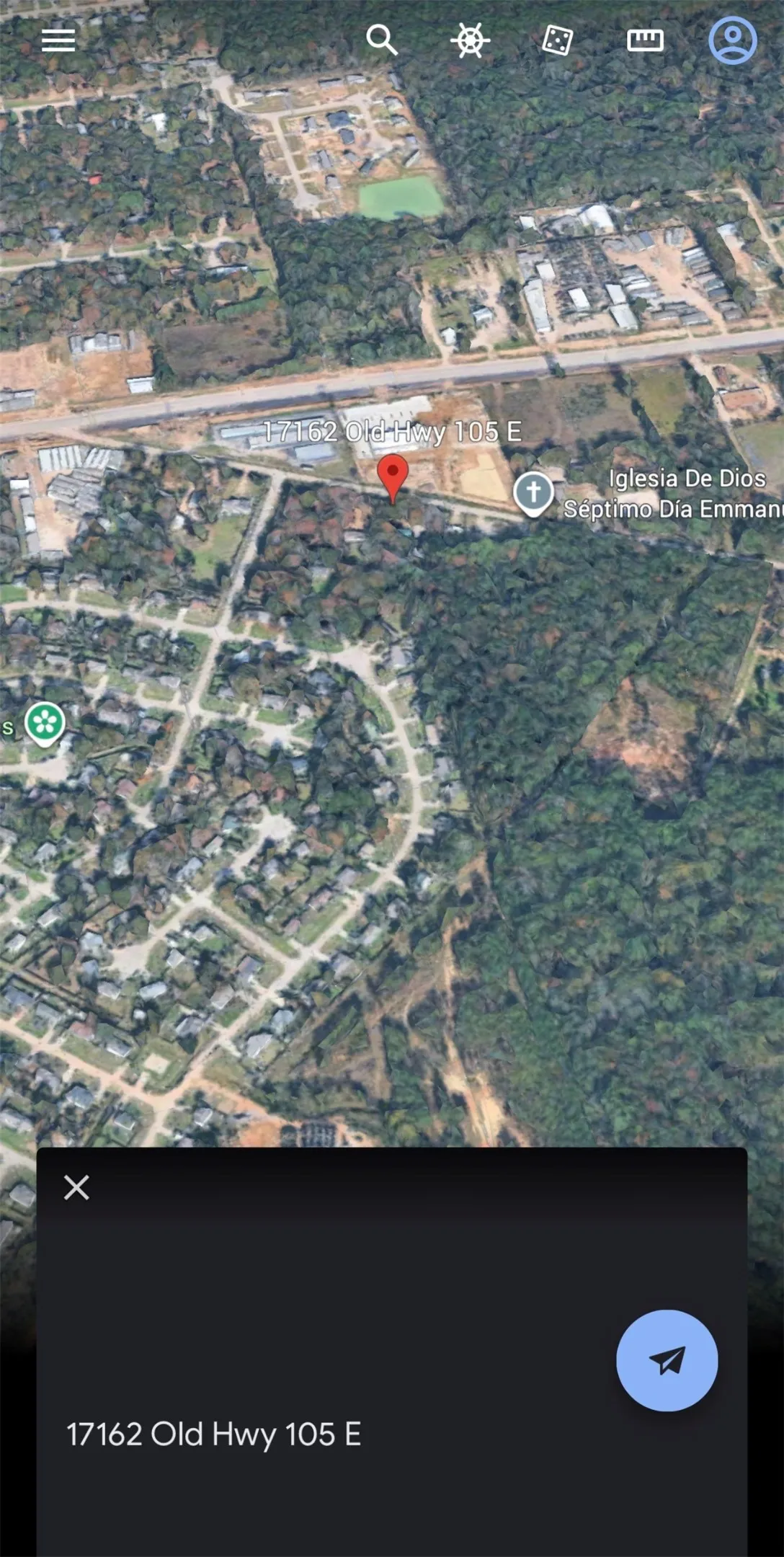The width and height of the screenshot is (784, 1557).
Task: Open the search tool
Action: point(382,40)
